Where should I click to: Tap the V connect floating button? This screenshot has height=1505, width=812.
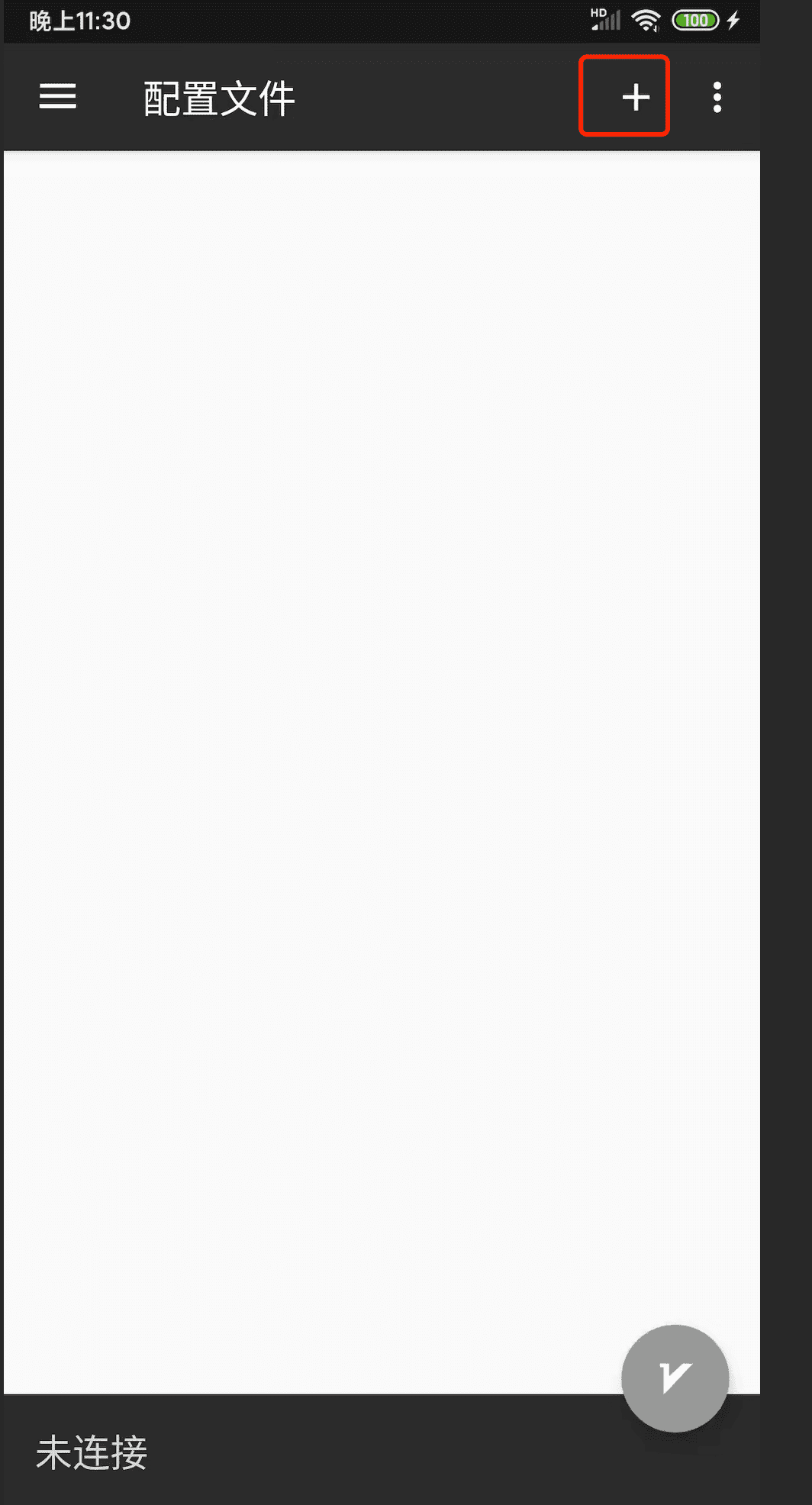tap(675, 1378)
